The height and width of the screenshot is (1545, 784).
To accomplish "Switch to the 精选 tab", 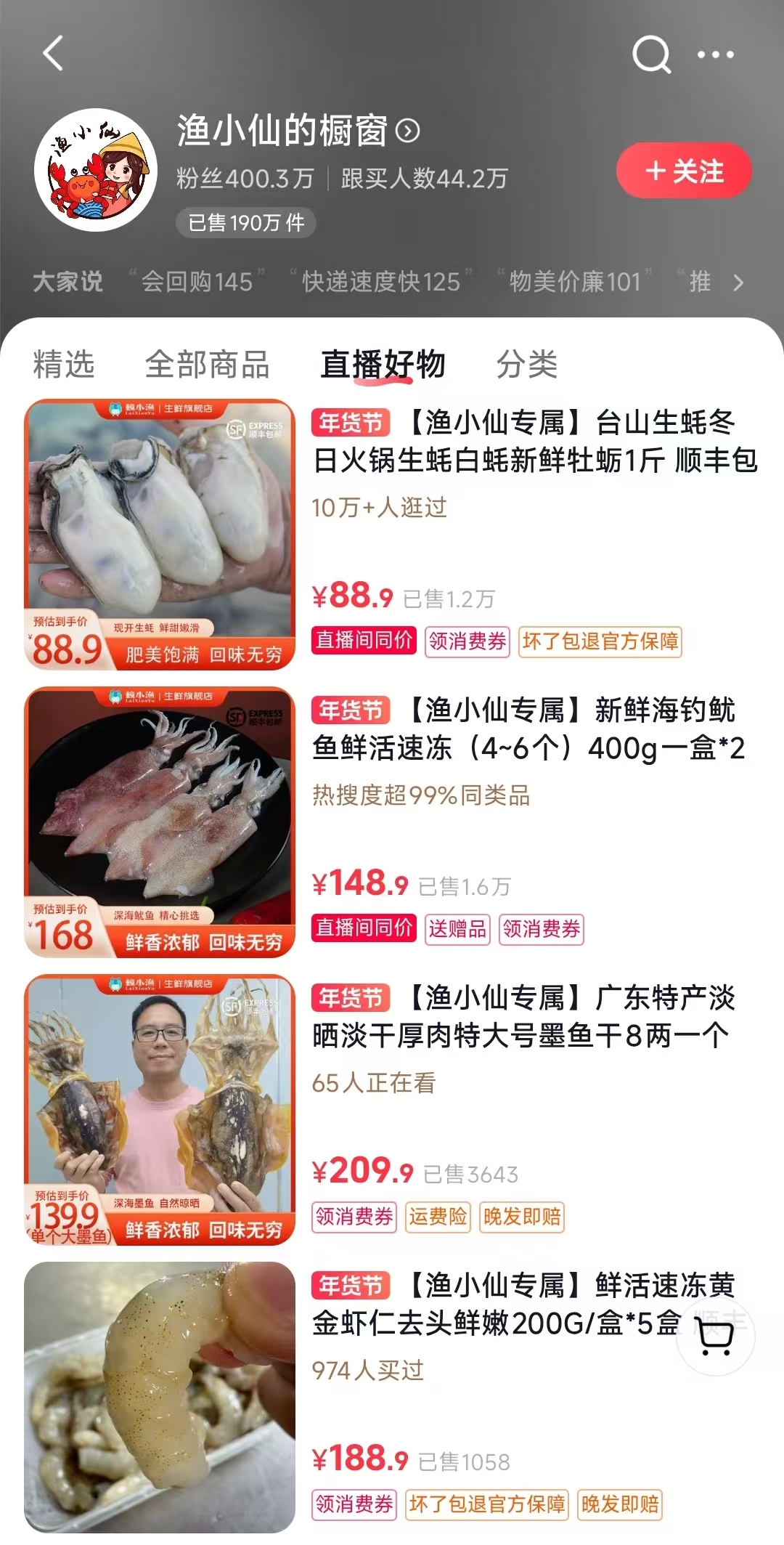I will pyautogui.click(x=64, y=364).
